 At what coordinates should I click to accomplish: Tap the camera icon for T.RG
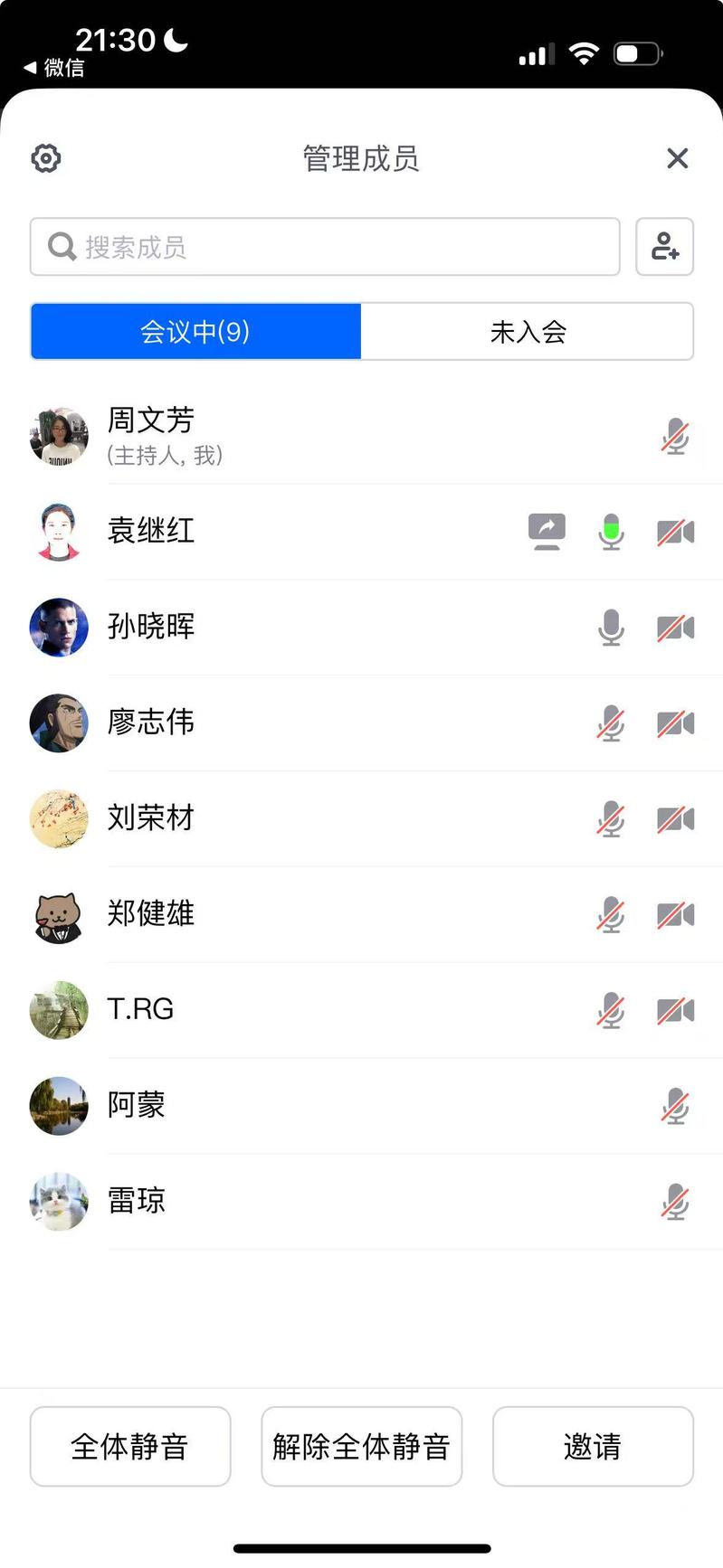click(x=675, y=1010)
